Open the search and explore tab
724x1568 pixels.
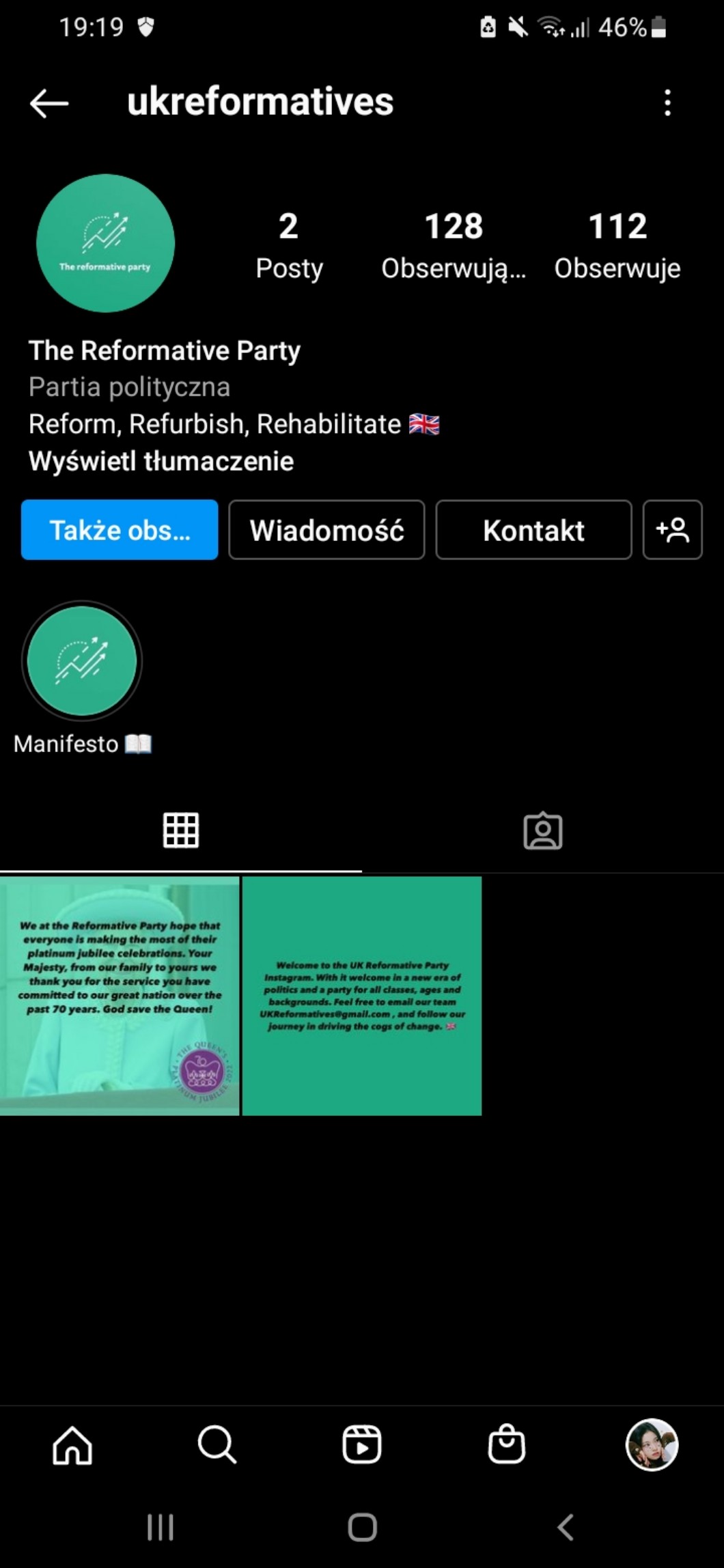tap(217, 1444)
